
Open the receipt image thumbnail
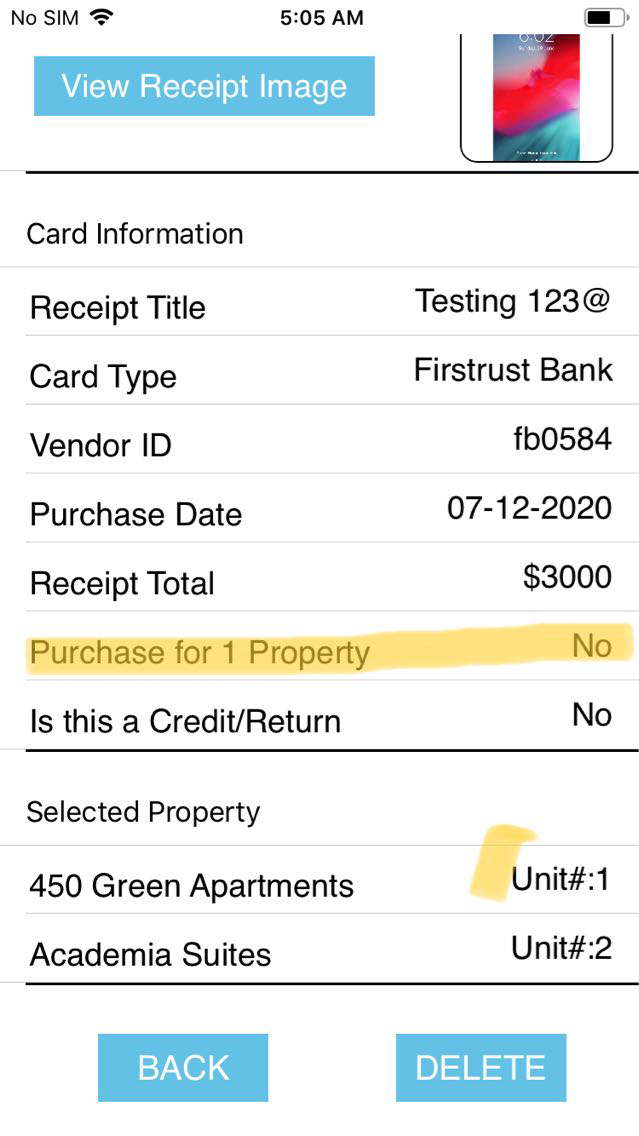(536, 98)
